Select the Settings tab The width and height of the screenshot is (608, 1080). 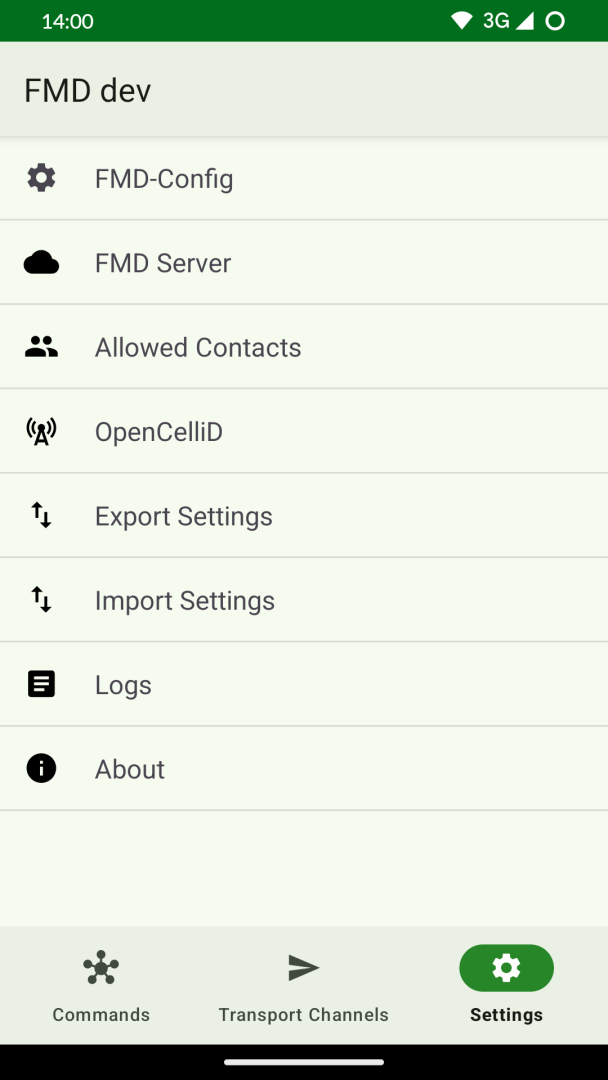506,986
